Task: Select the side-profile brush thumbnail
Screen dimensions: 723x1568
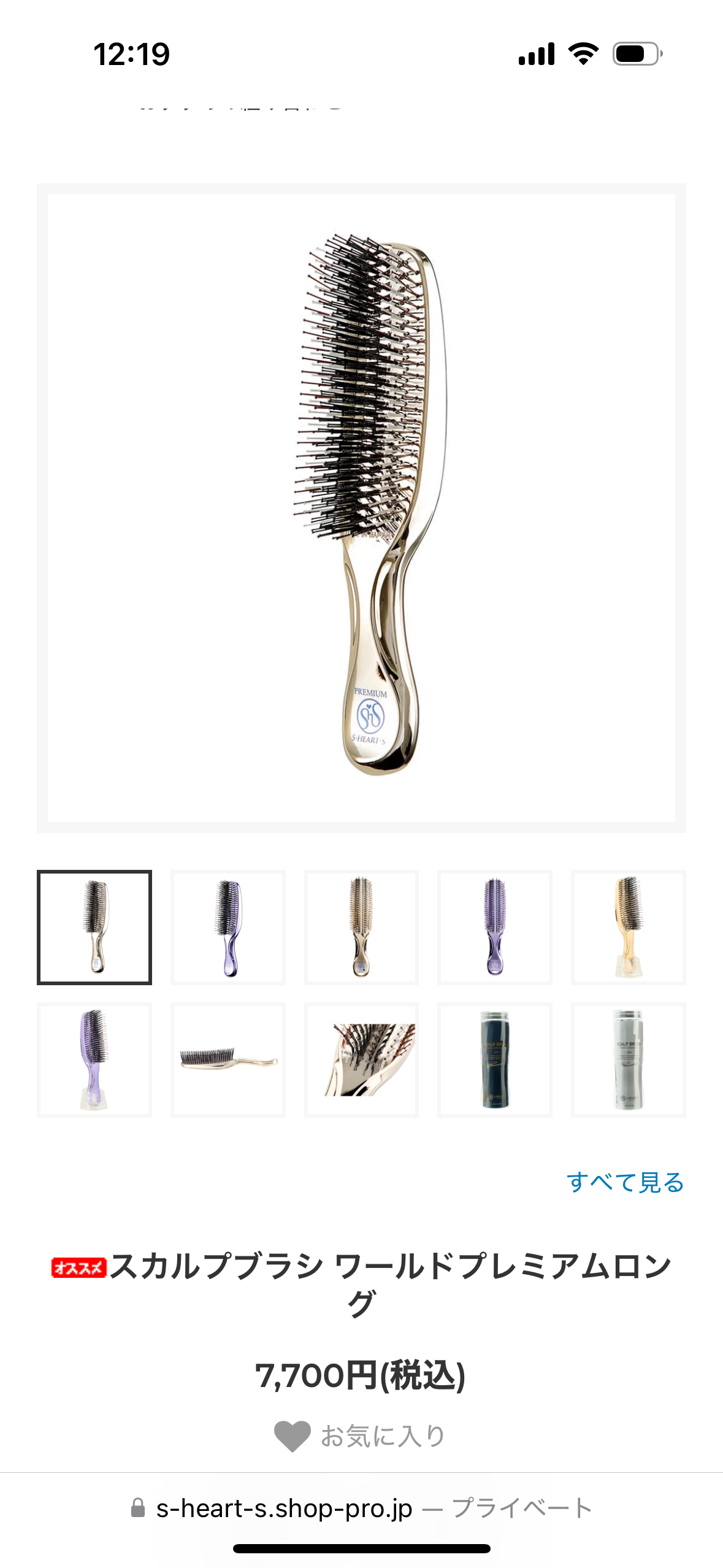Action: pos(228,1059)
